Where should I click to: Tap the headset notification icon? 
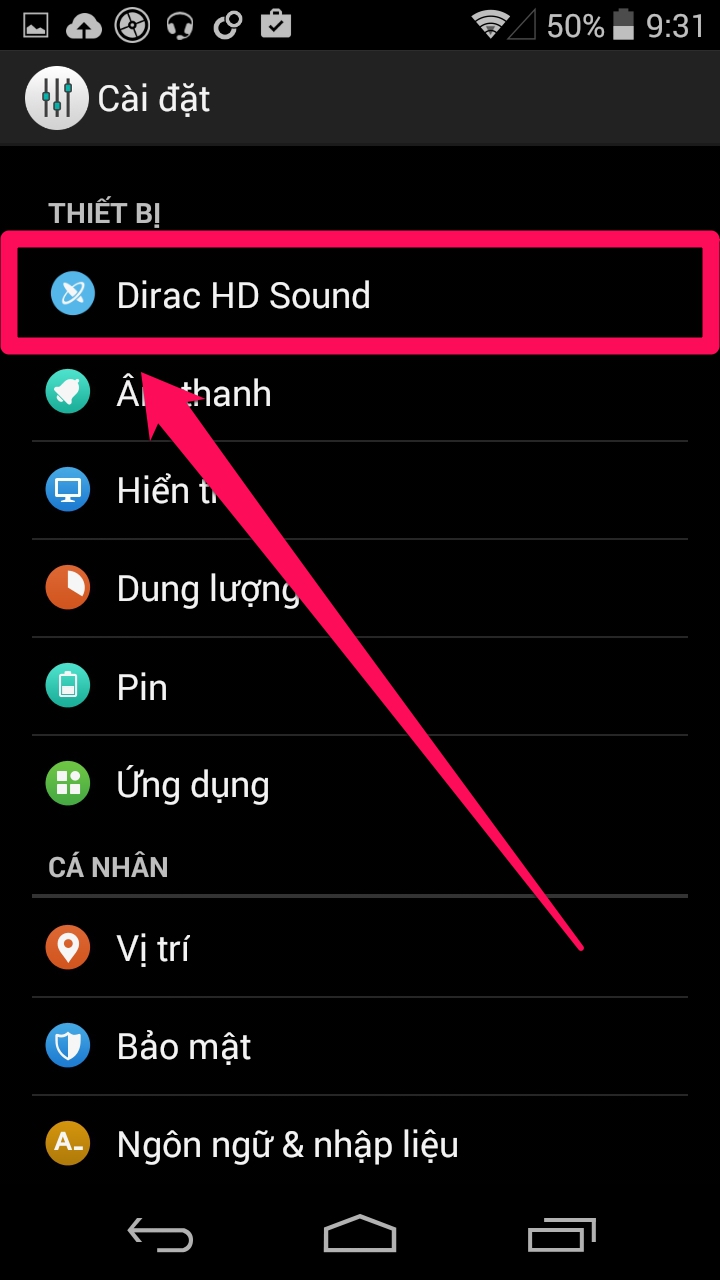[180, 25]
